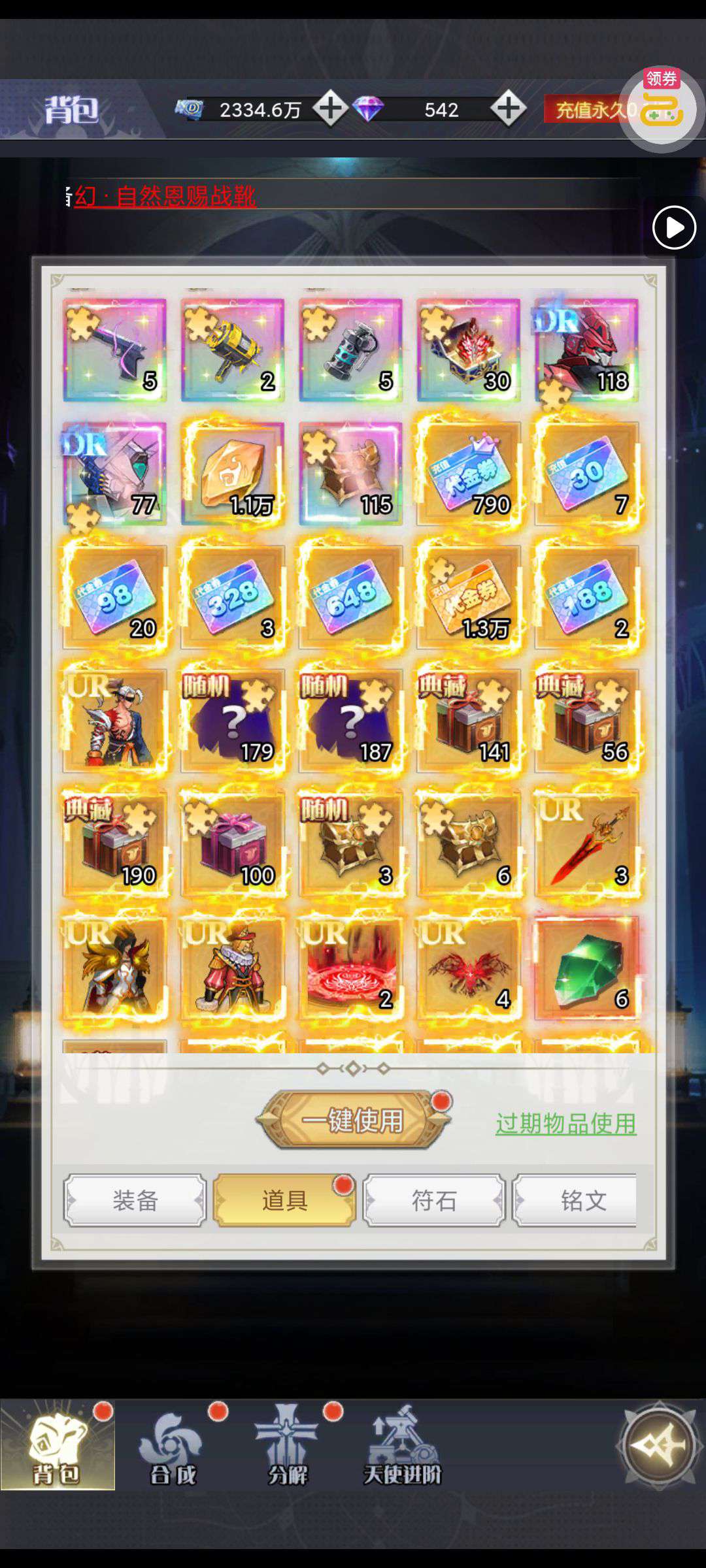This screenshot has width=706, height=1568.
Task: Open the 幻·自然恩赐战靴 link
Action: coord(165,196)
